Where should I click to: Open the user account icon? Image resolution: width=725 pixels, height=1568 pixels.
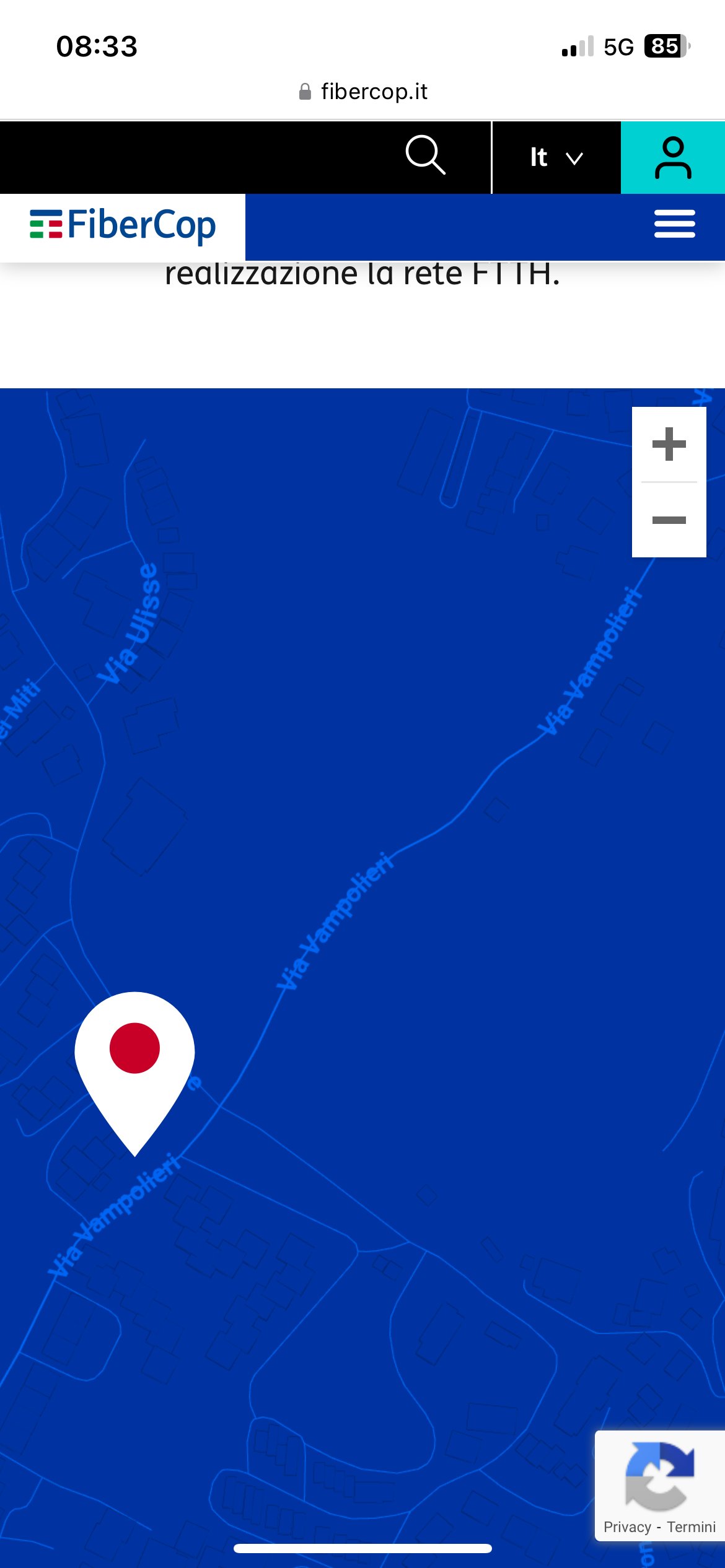(x=673, y=158)
